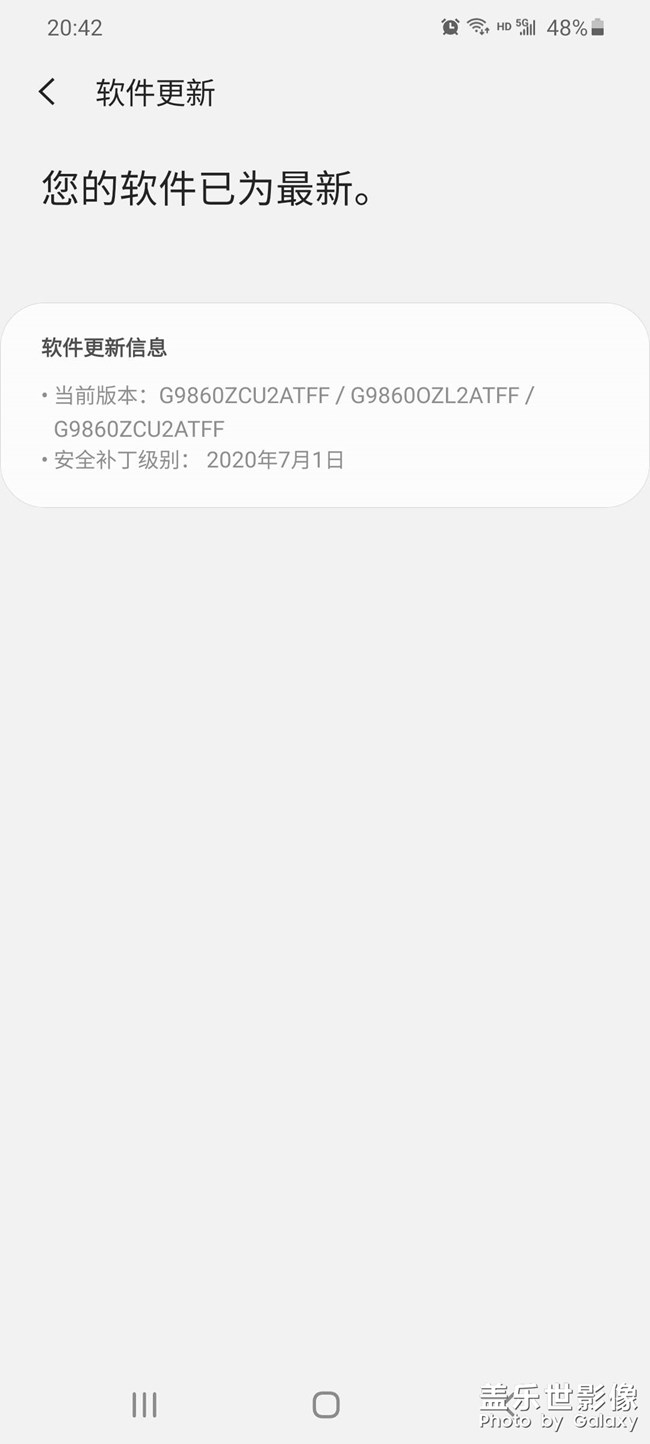
Task: Go back from the 软件更新 page
Action: point(47,93)
